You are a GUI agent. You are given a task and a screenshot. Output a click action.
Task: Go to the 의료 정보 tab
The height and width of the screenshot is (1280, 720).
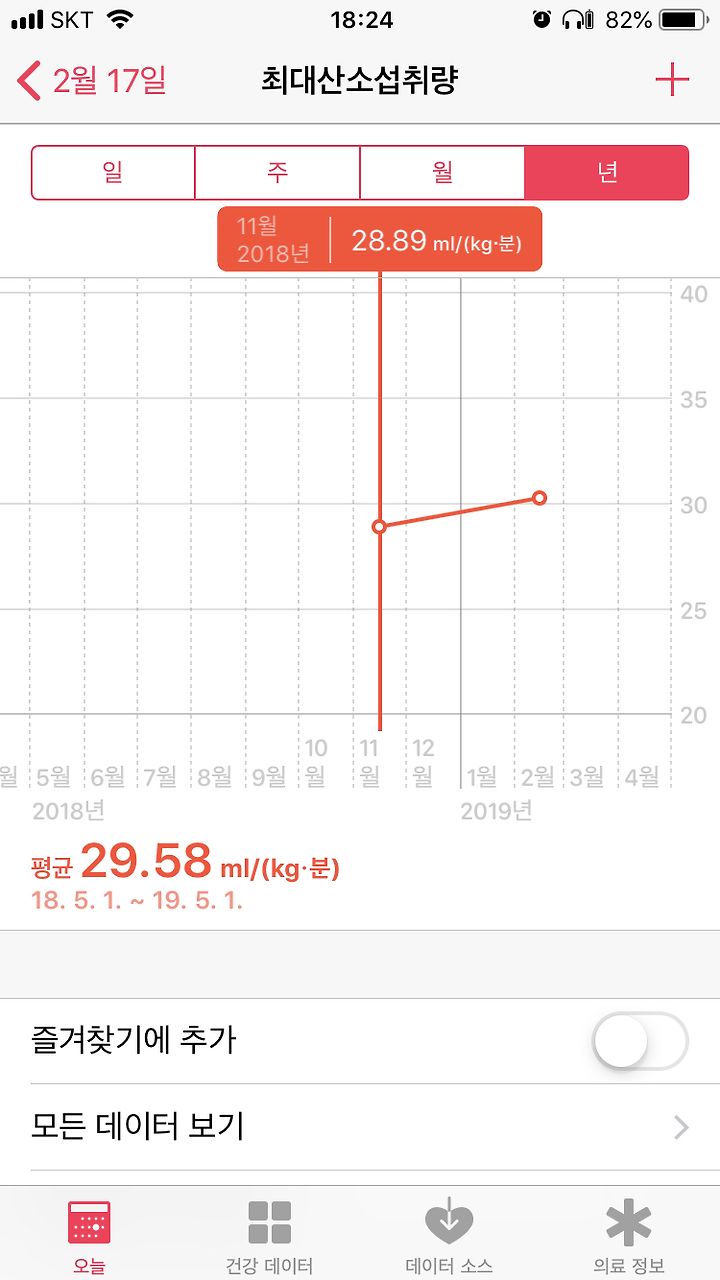(x=629, y=1236)
